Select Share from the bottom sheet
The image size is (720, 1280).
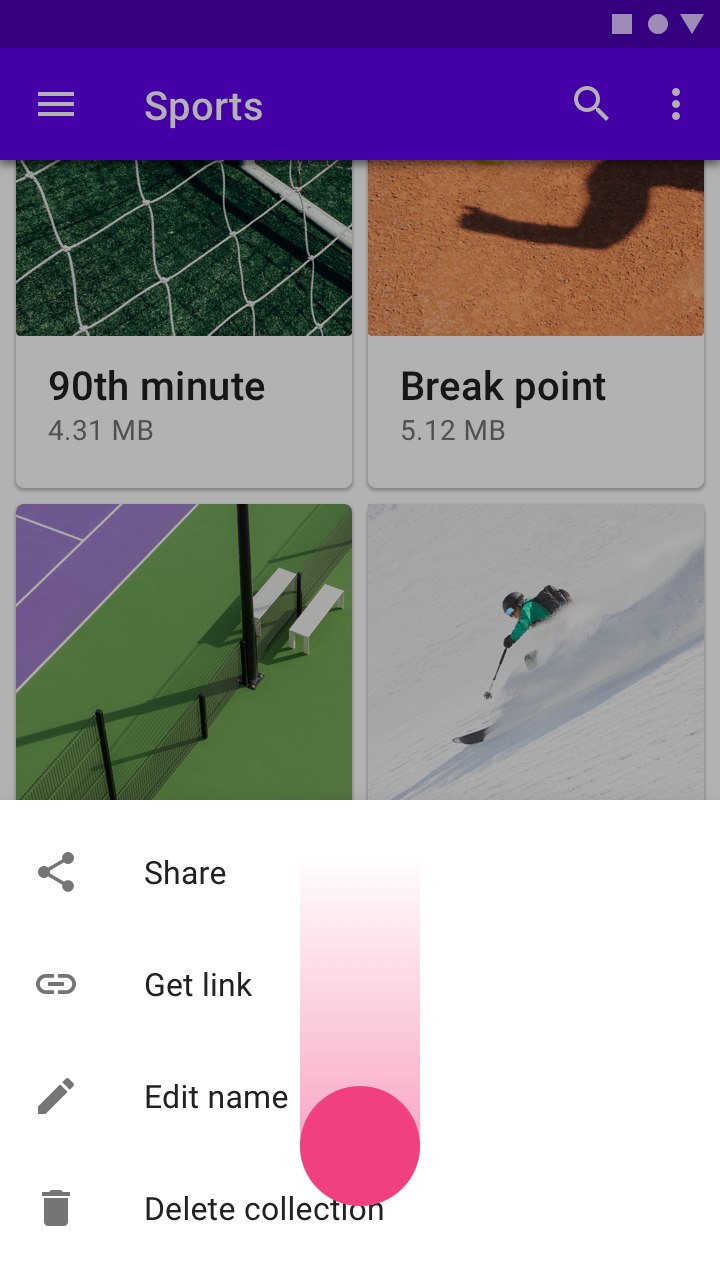pyautogui.click(x=185, y=873)
